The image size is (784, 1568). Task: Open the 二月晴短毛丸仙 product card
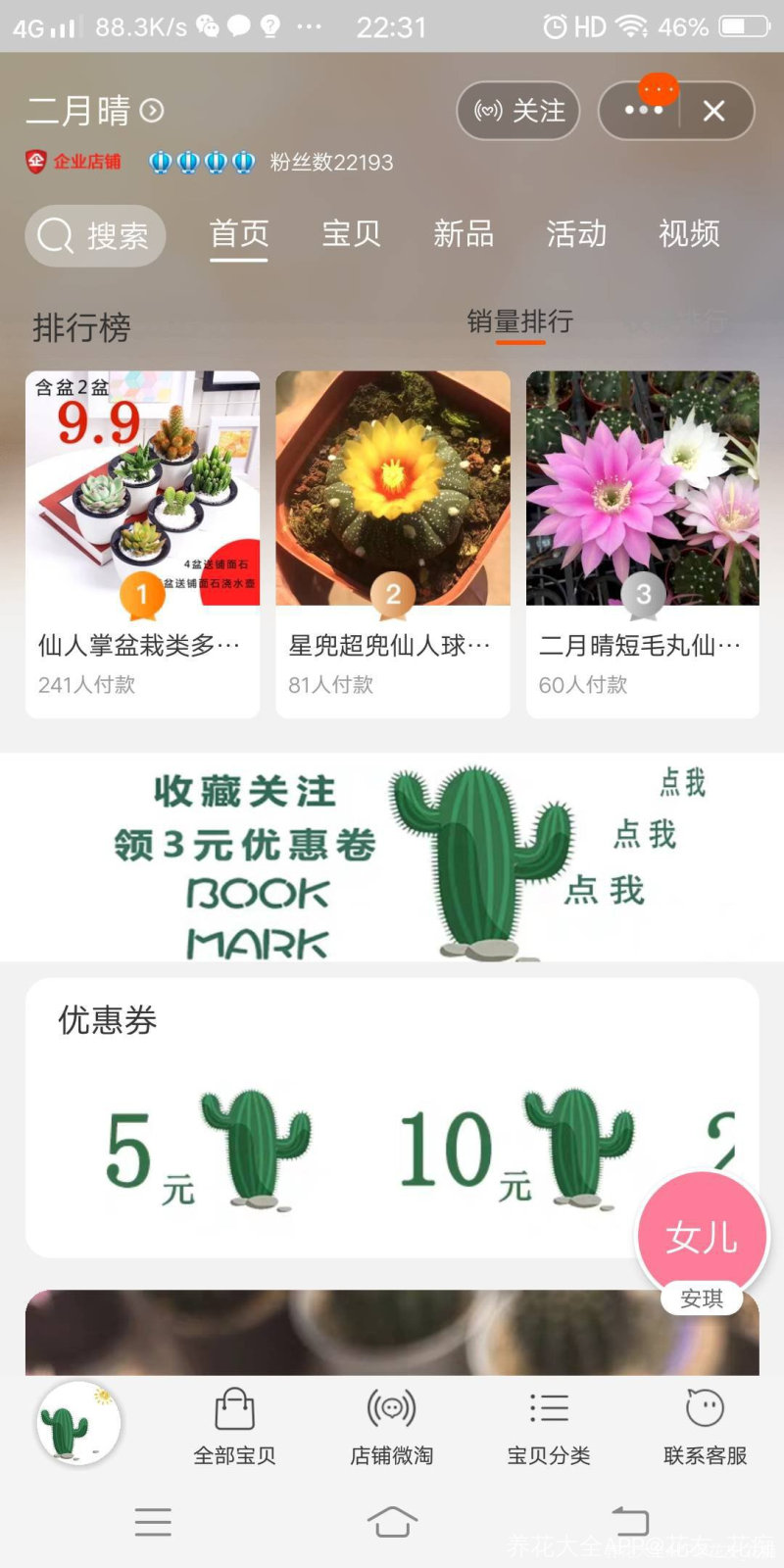(x=643, y=544)
